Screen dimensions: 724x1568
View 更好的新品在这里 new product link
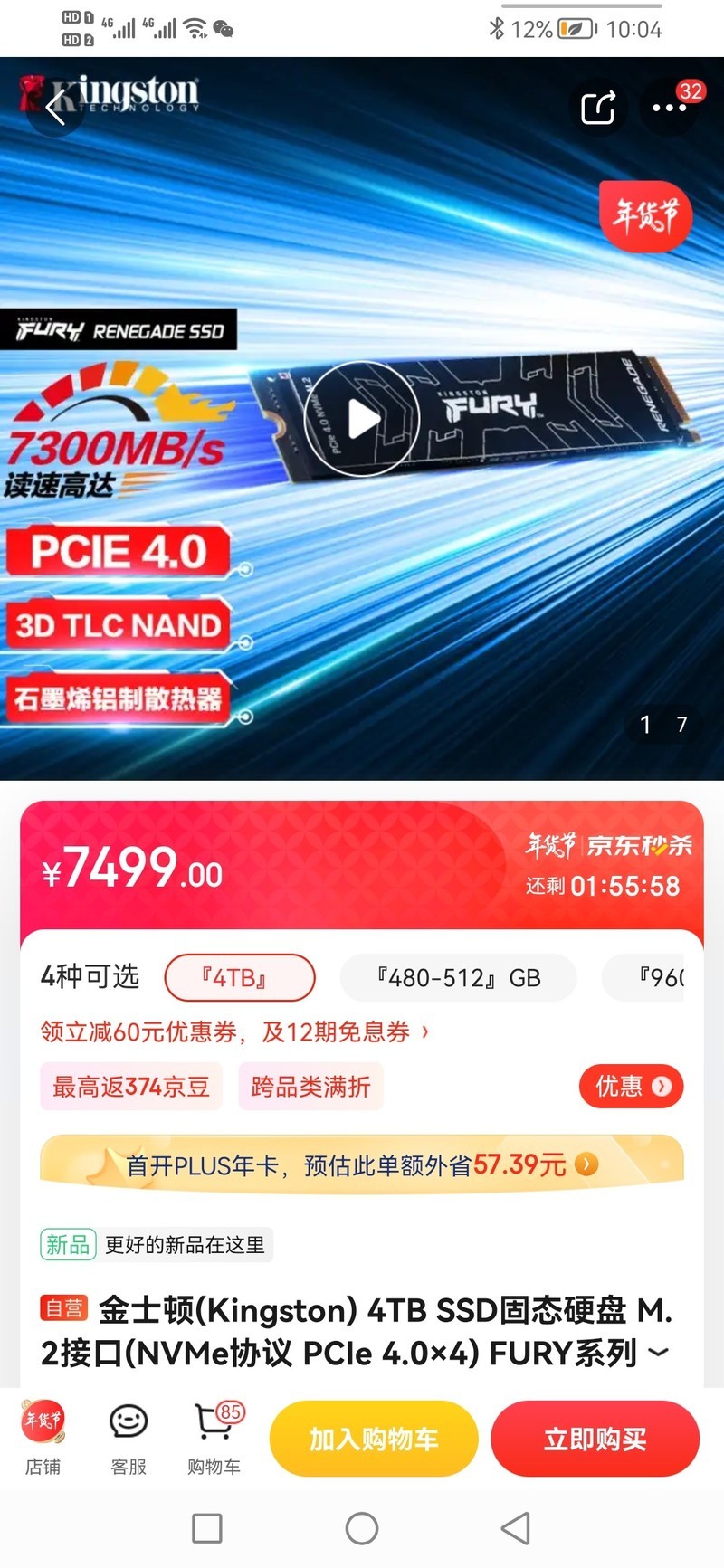(x=157, y=1245)
